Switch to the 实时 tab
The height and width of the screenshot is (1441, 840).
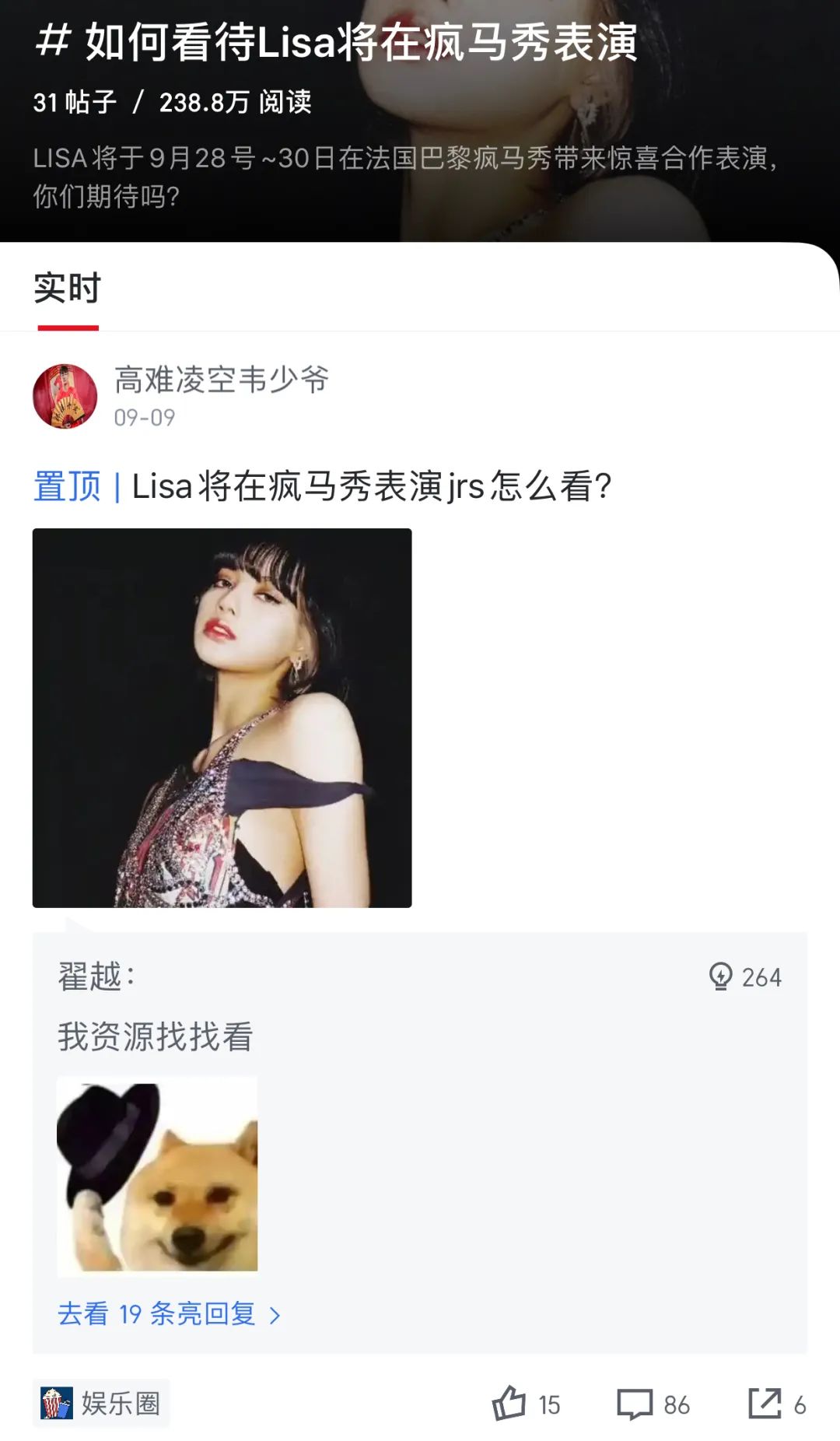(x=67, y=289)
